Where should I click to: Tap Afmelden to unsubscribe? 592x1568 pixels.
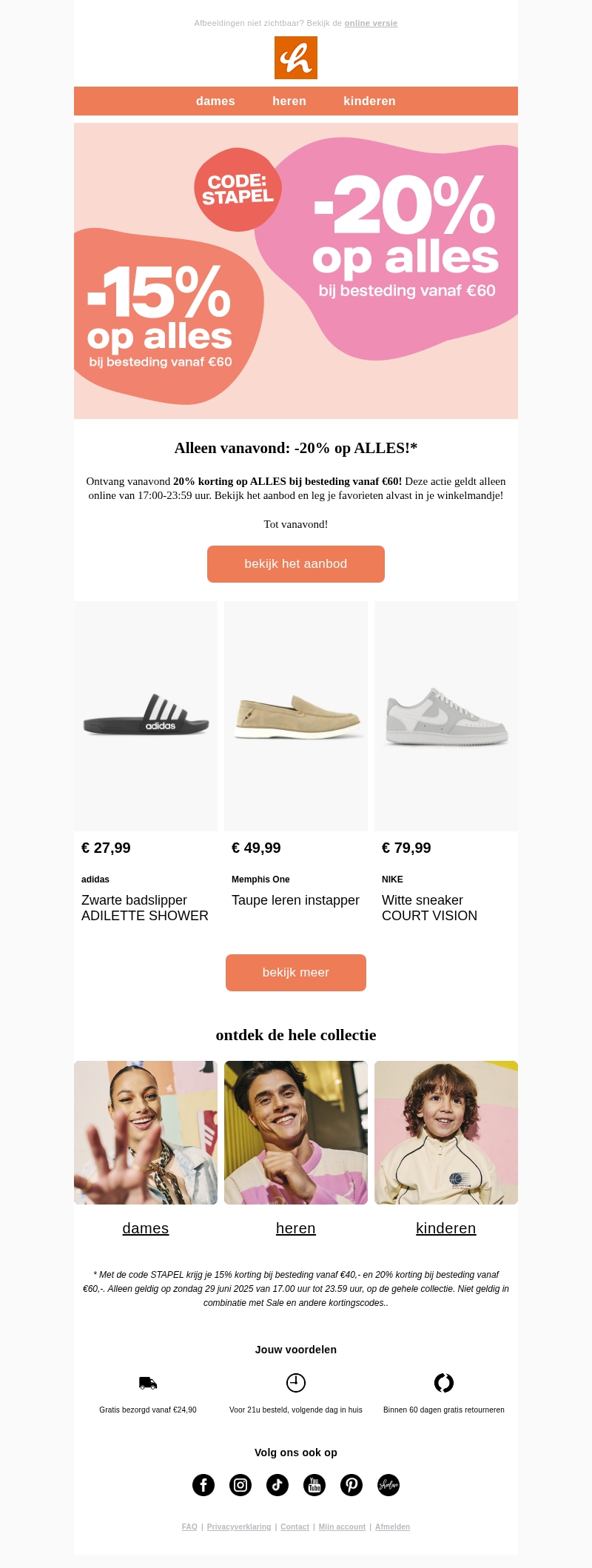pyautogui.click(x=392, y=1527)
